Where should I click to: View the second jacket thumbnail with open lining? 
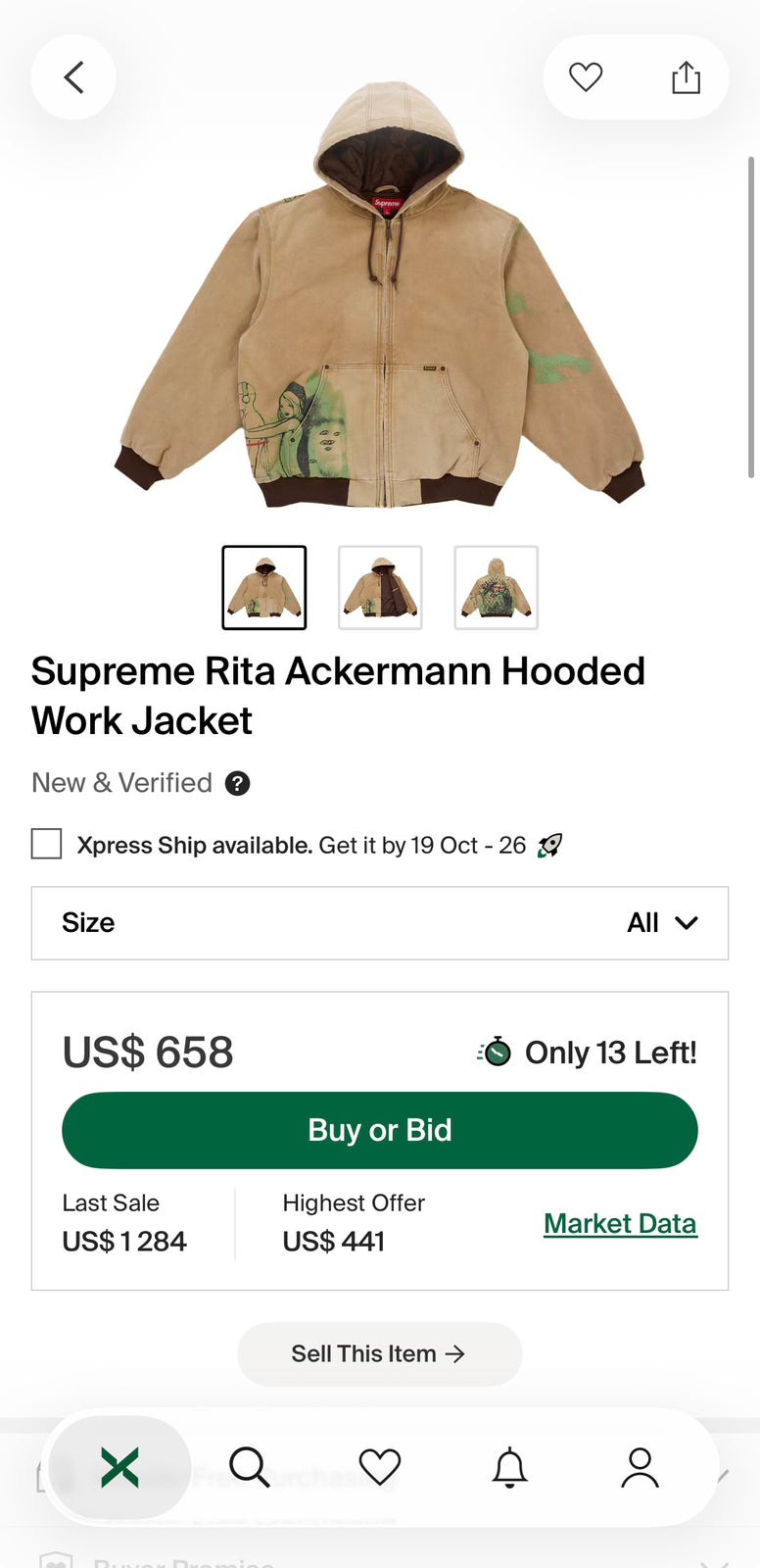(380, 587)
